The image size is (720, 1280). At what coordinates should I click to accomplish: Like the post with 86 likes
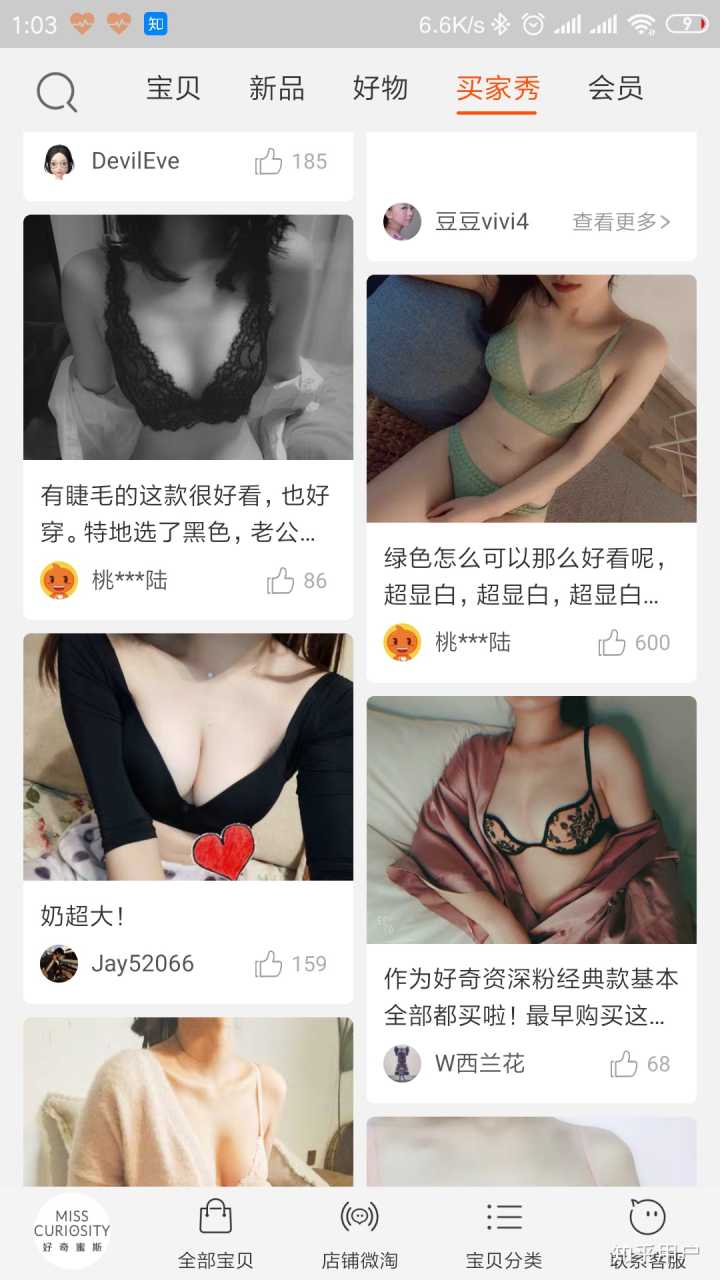(281, 581)
